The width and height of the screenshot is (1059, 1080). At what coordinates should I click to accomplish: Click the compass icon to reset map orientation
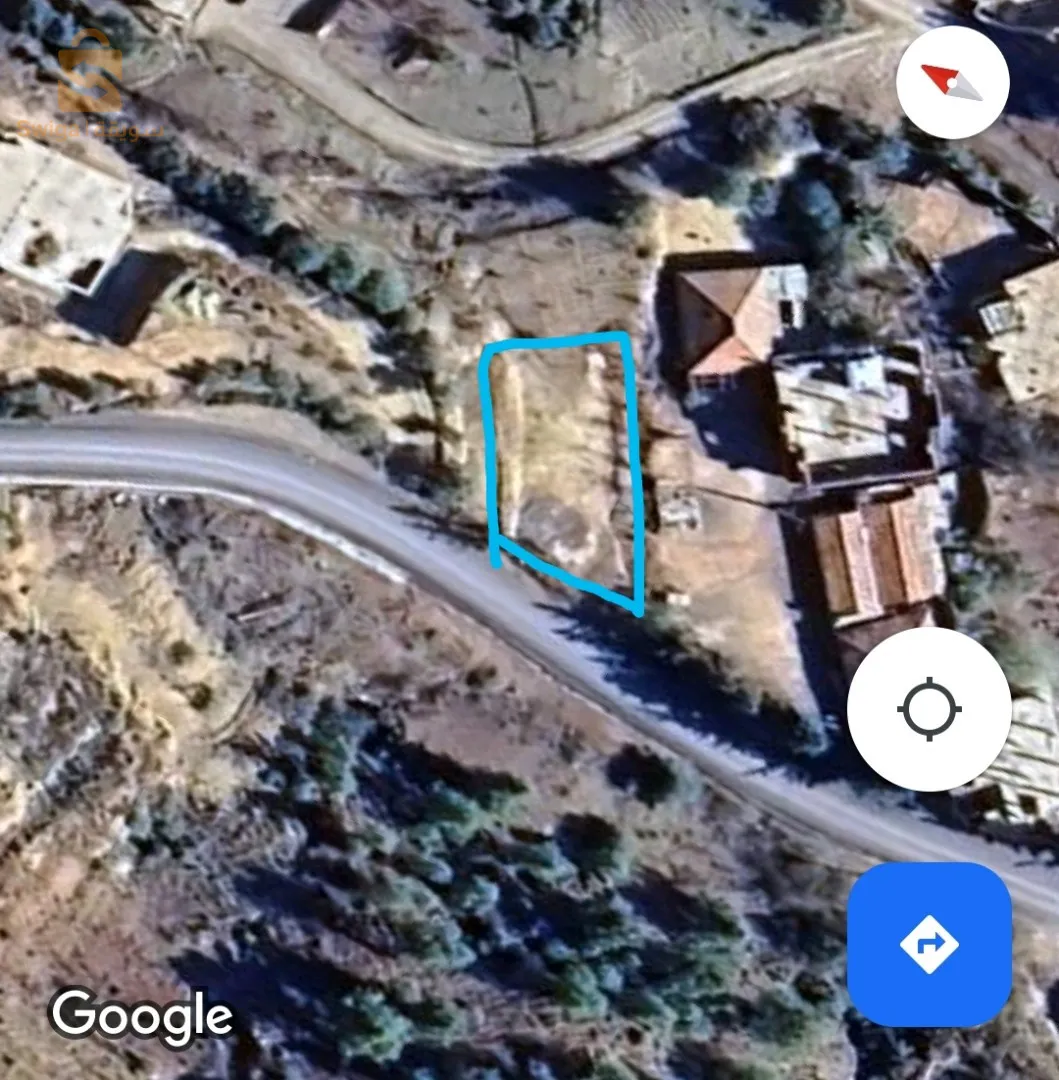[953, 81]
